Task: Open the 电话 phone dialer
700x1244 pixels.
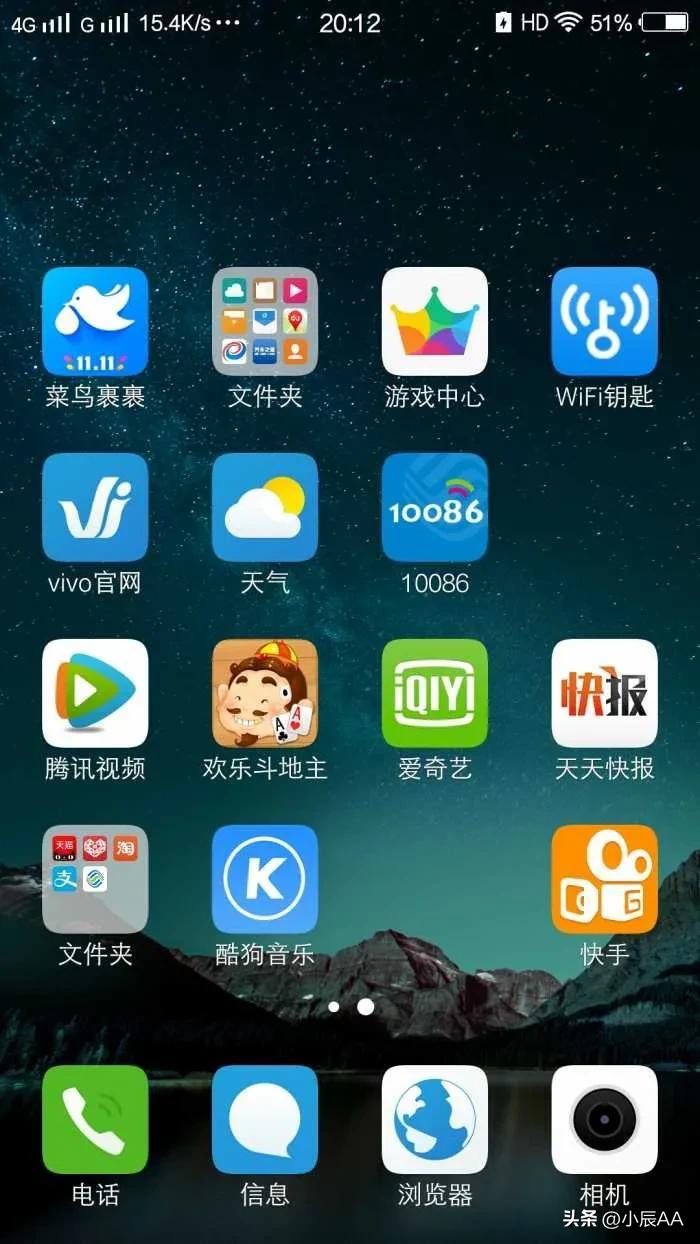Action: pos(95,1119)
